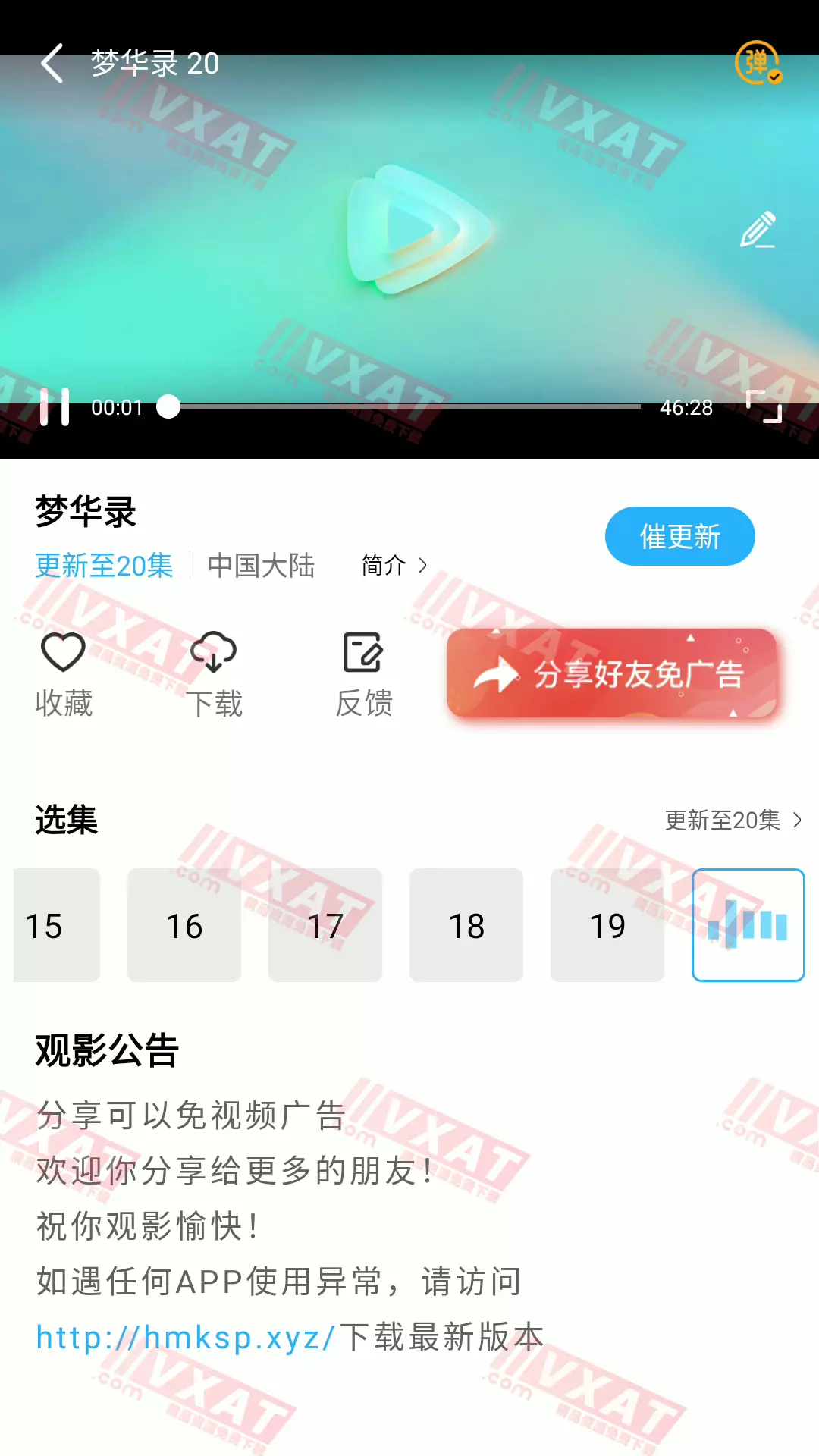
Task: Tap 催更新 to request faster updates
Action: coord(679,536)
